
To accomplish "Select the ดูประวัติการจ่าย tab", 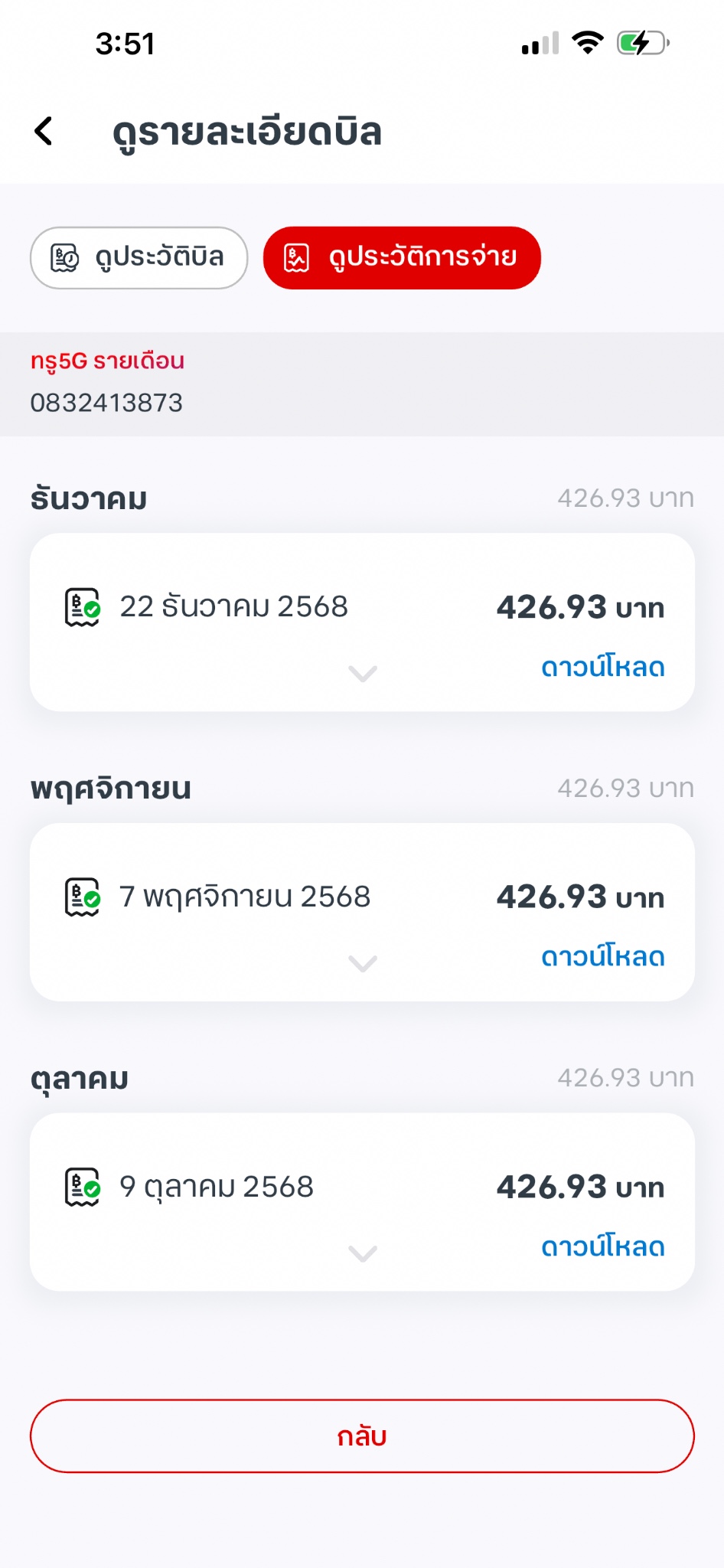I will tap(402, 257).
